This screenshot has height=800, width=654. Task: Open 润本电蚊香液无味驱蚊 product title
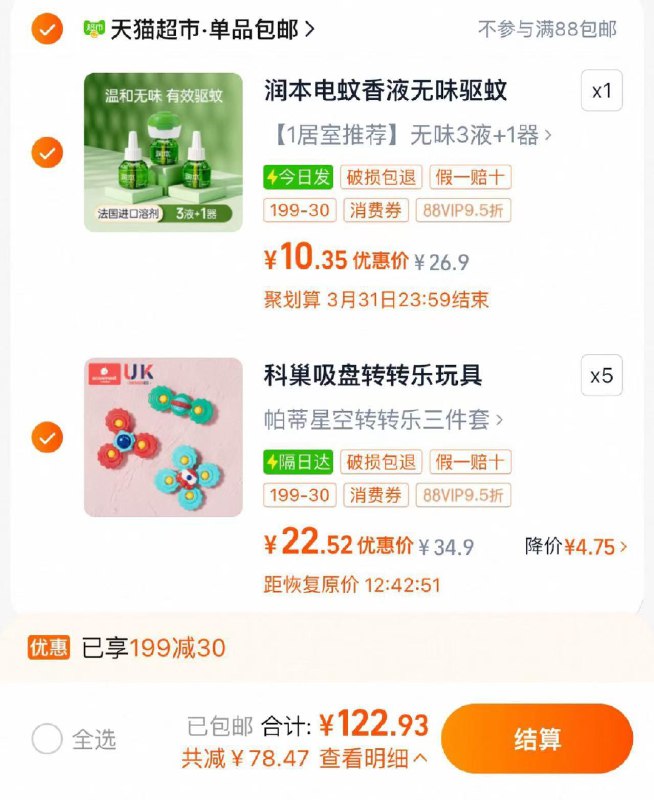click(385, 91)
